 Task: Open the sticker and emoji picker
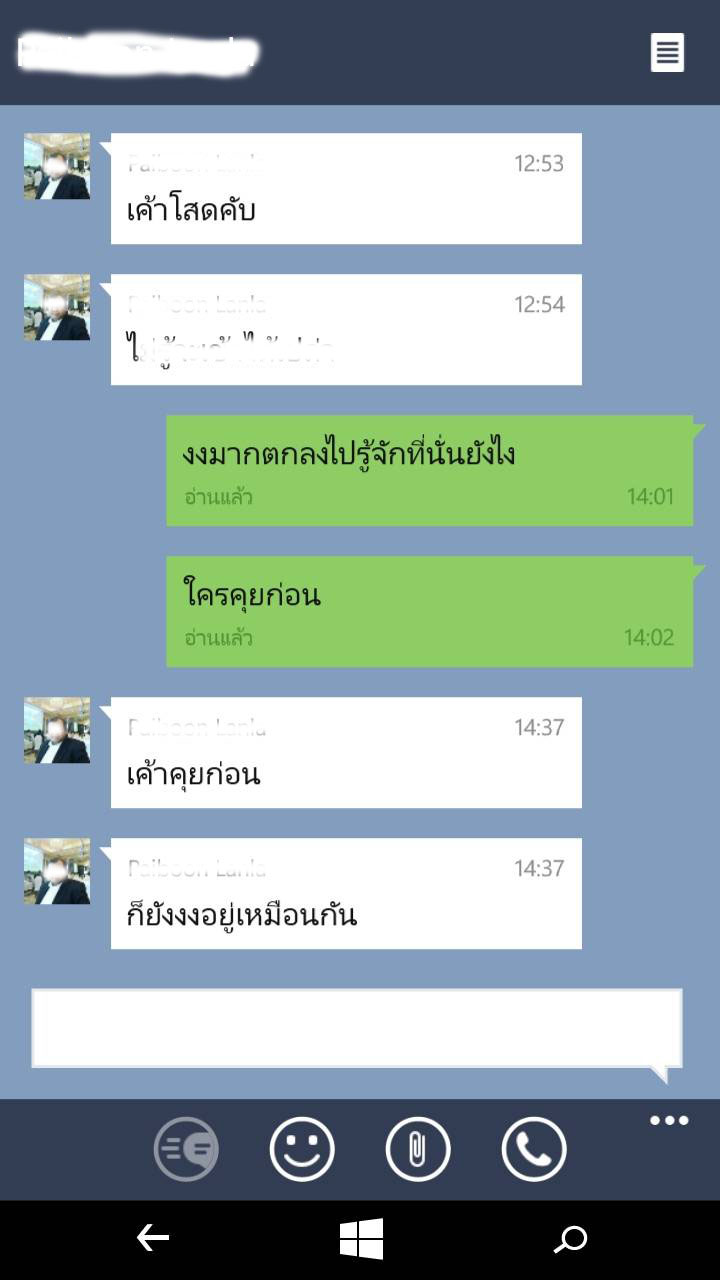pyautogui.click(x=302, y=1150)
